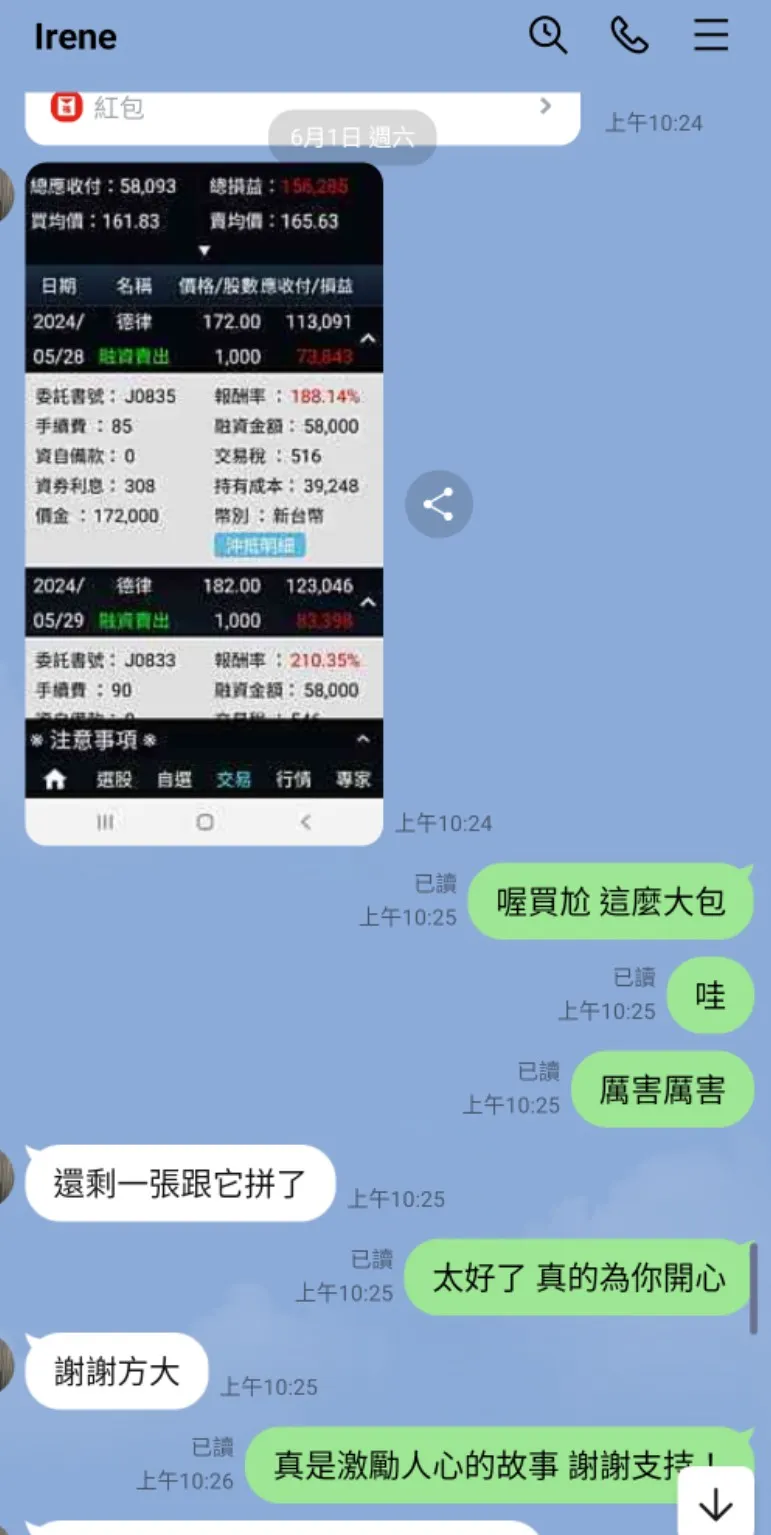The height and width of the screenshot is (1535, 771).
Task: Open the chat hamburger menu
Action: tap(711, 37)
